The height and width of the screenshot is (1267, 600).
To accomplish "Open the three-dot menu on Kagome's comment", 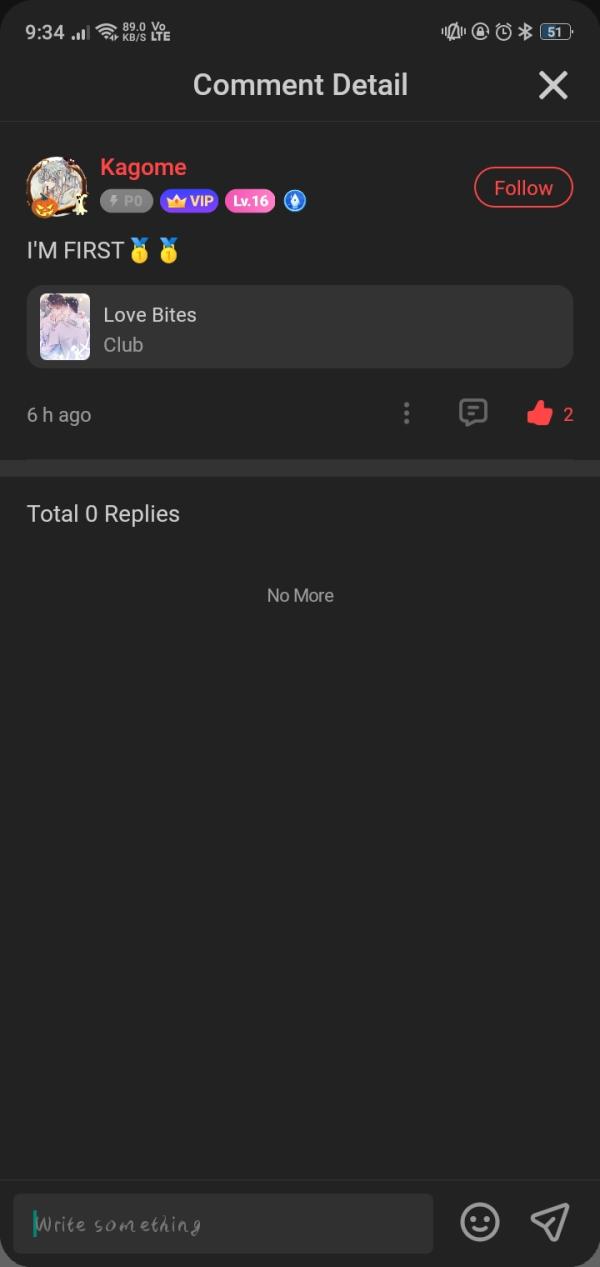I will pyautogui.click(x=406, y=413).
